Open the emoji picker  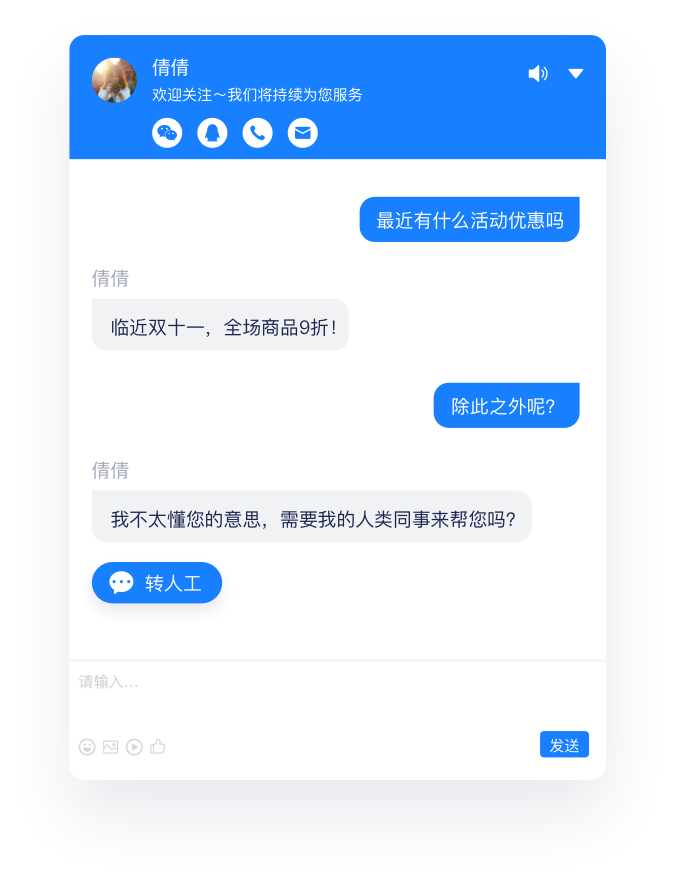tap(87, 747)
